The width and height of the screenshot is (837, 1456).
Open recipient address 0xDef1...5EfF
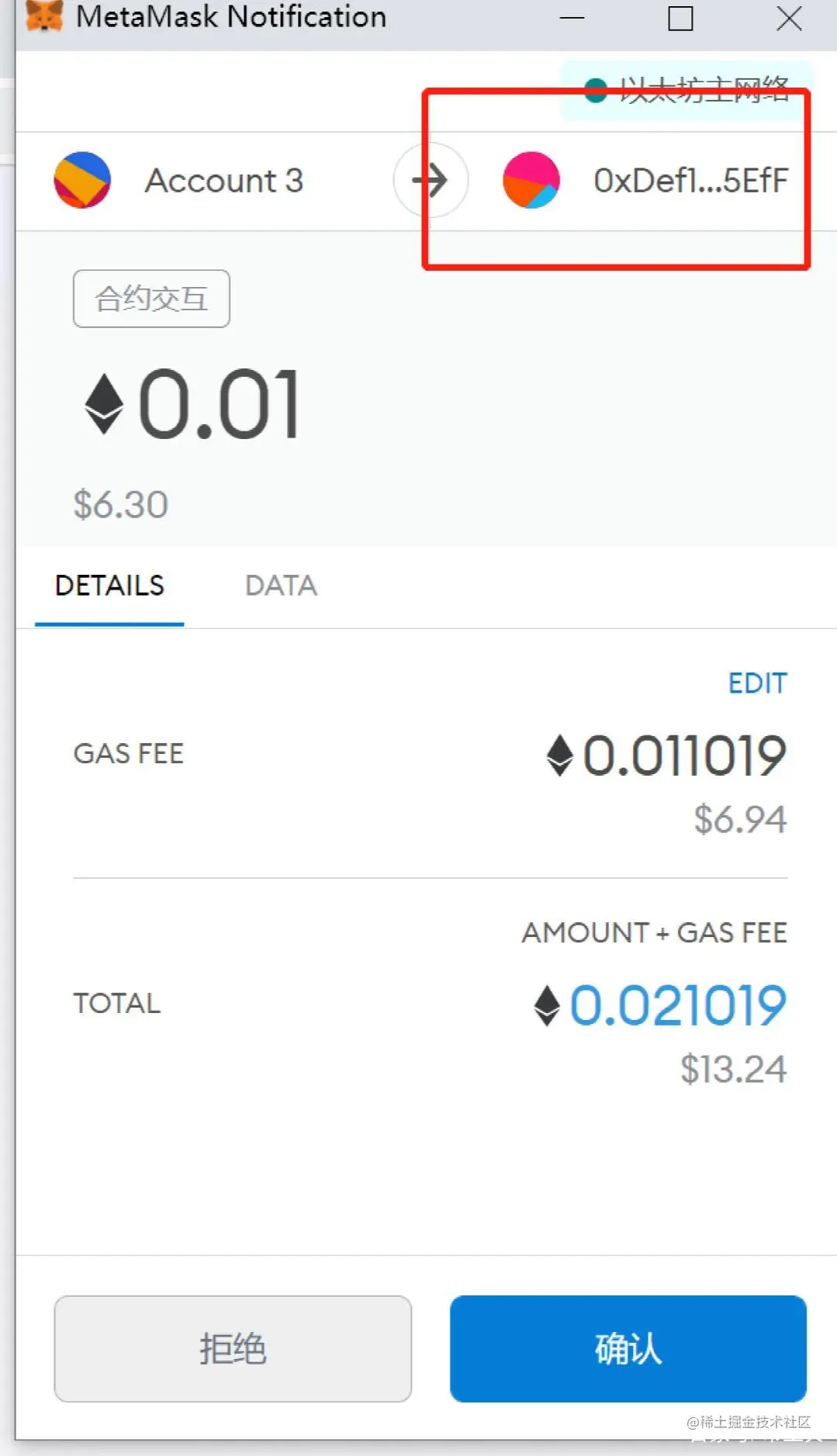(690, 181)
